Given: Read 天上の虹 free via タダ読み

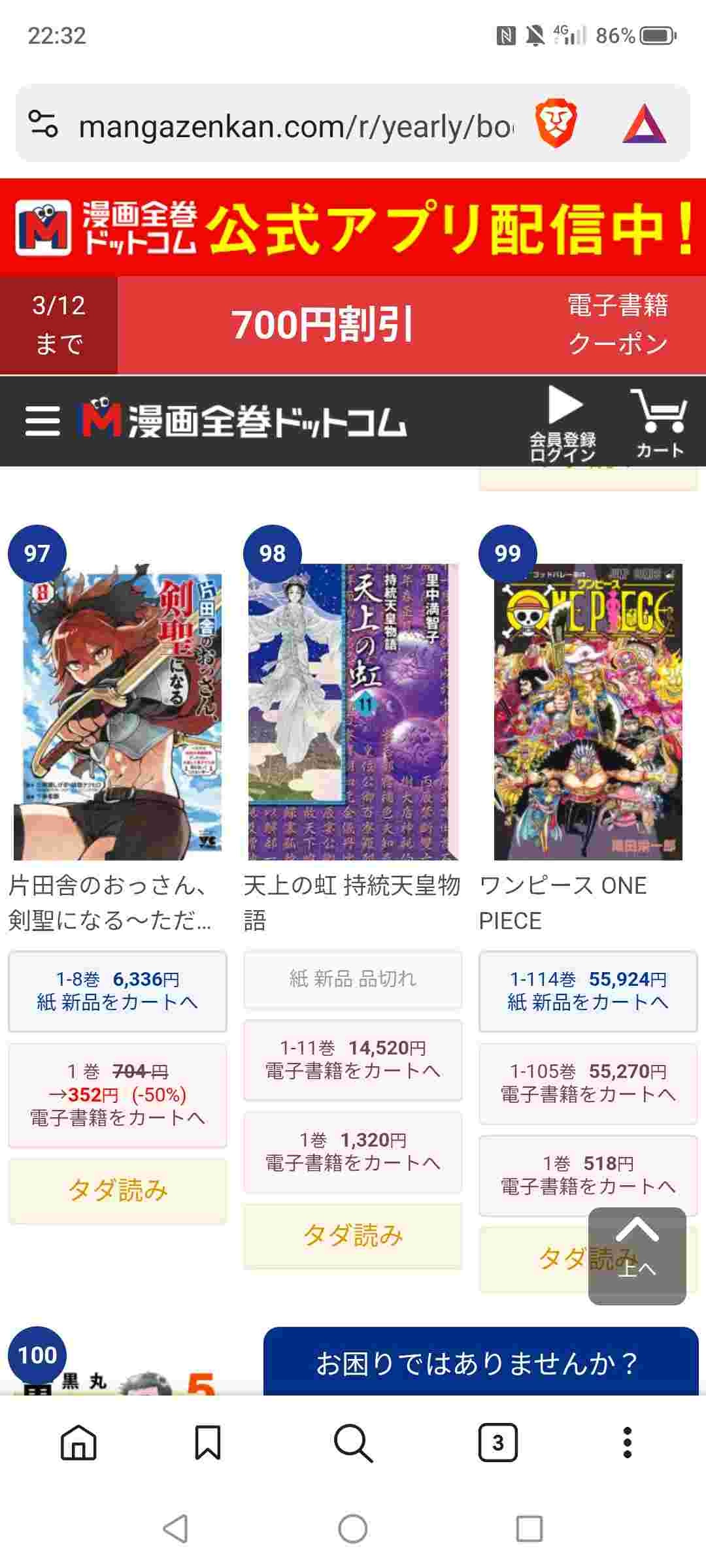Looking at the screenshot, I should [353, 1235].
